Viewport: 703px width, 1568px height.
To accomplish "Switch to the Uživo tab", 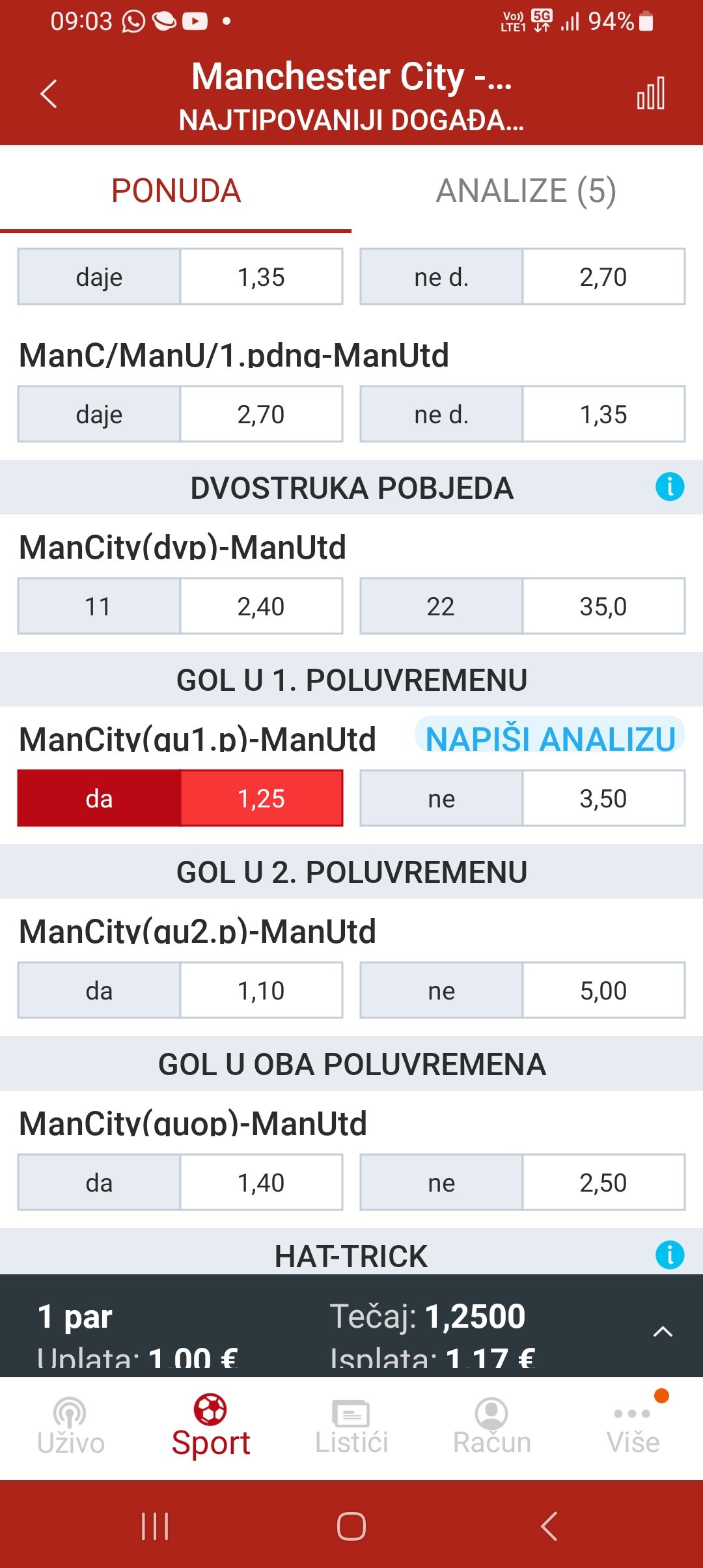I will coord(70,1427).
